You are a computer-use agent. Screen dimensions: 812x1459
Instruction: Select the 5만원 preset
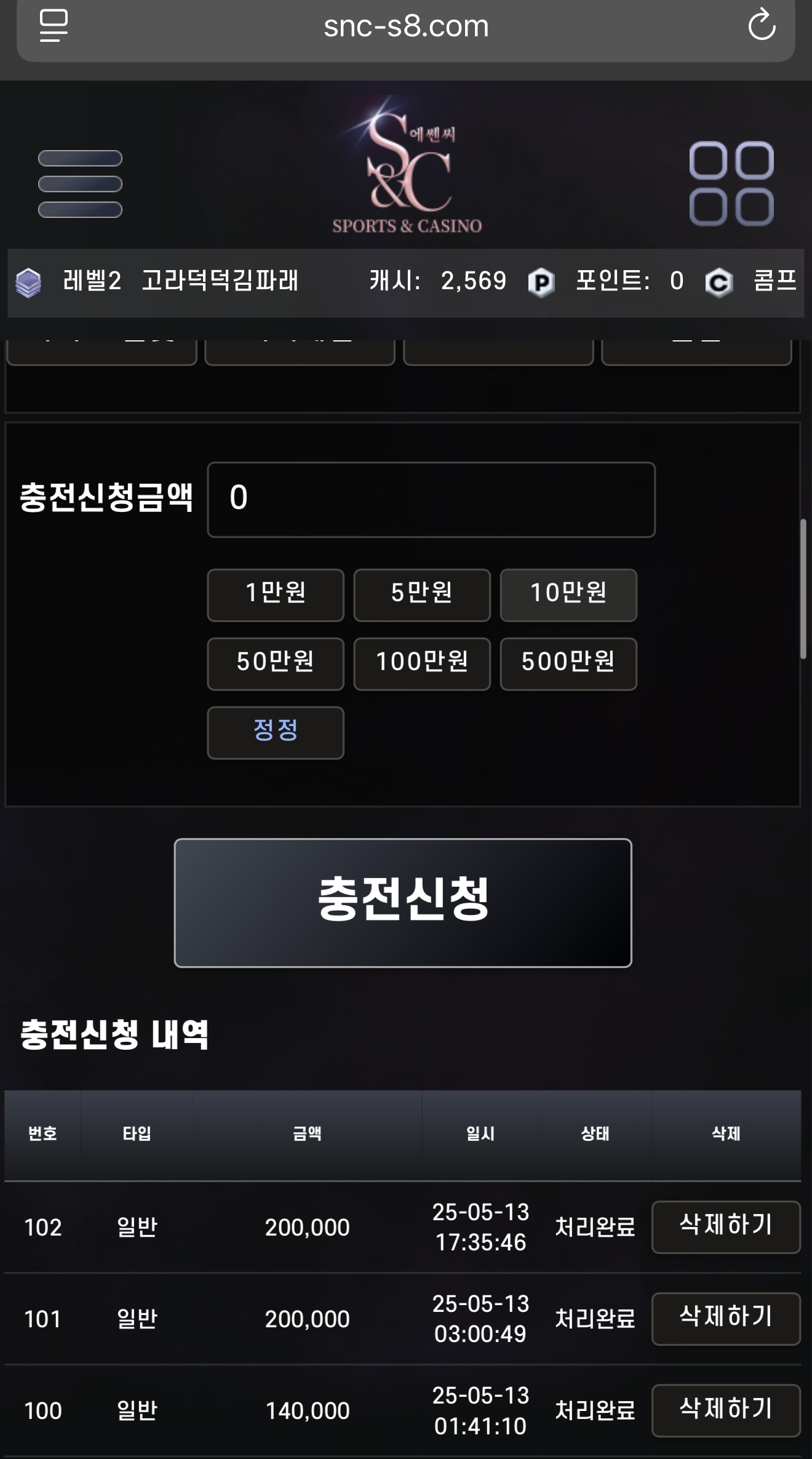421,595
